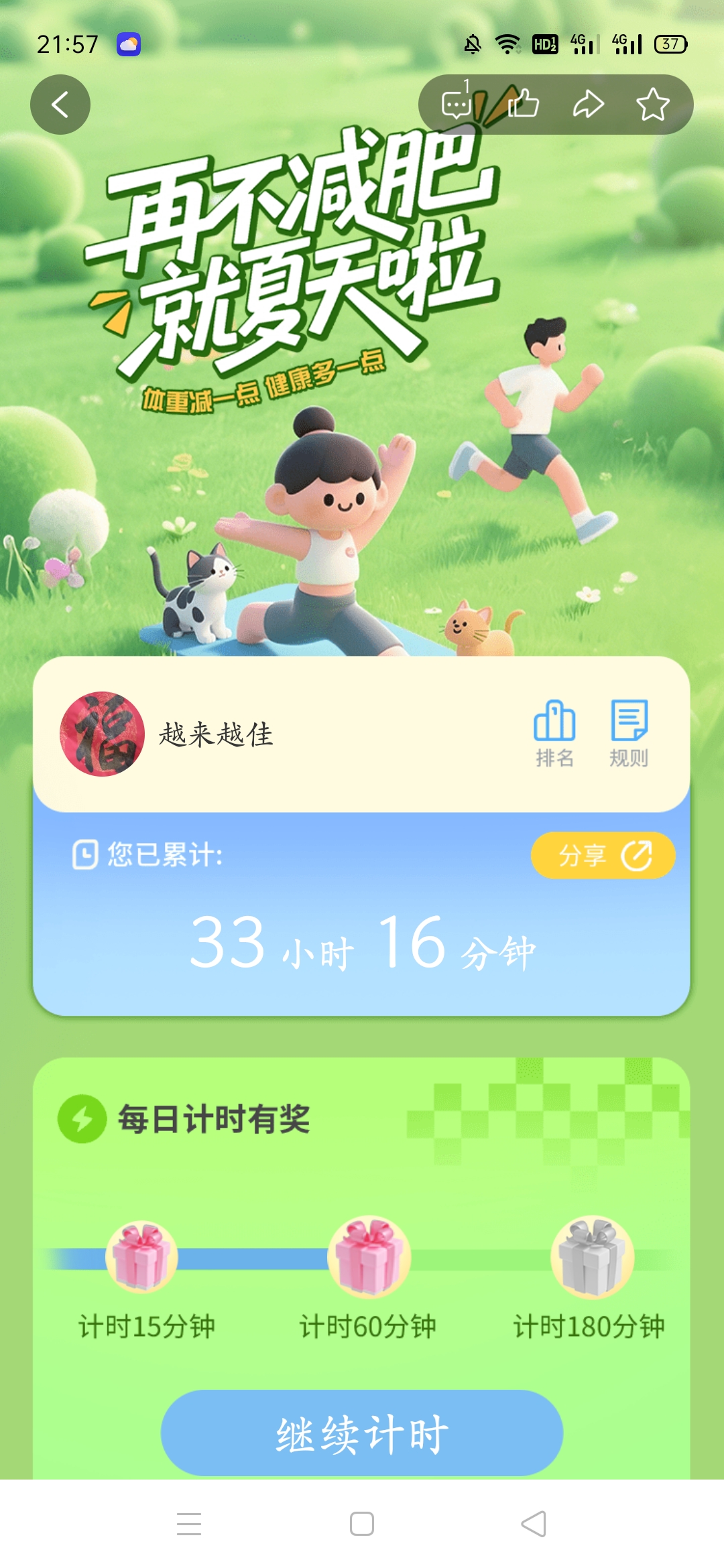Image resolution: width=724 pixels, height=1568 pixels.
Task: Open the 计时60分钟 gift box
Action: [x=369, y=1256]
